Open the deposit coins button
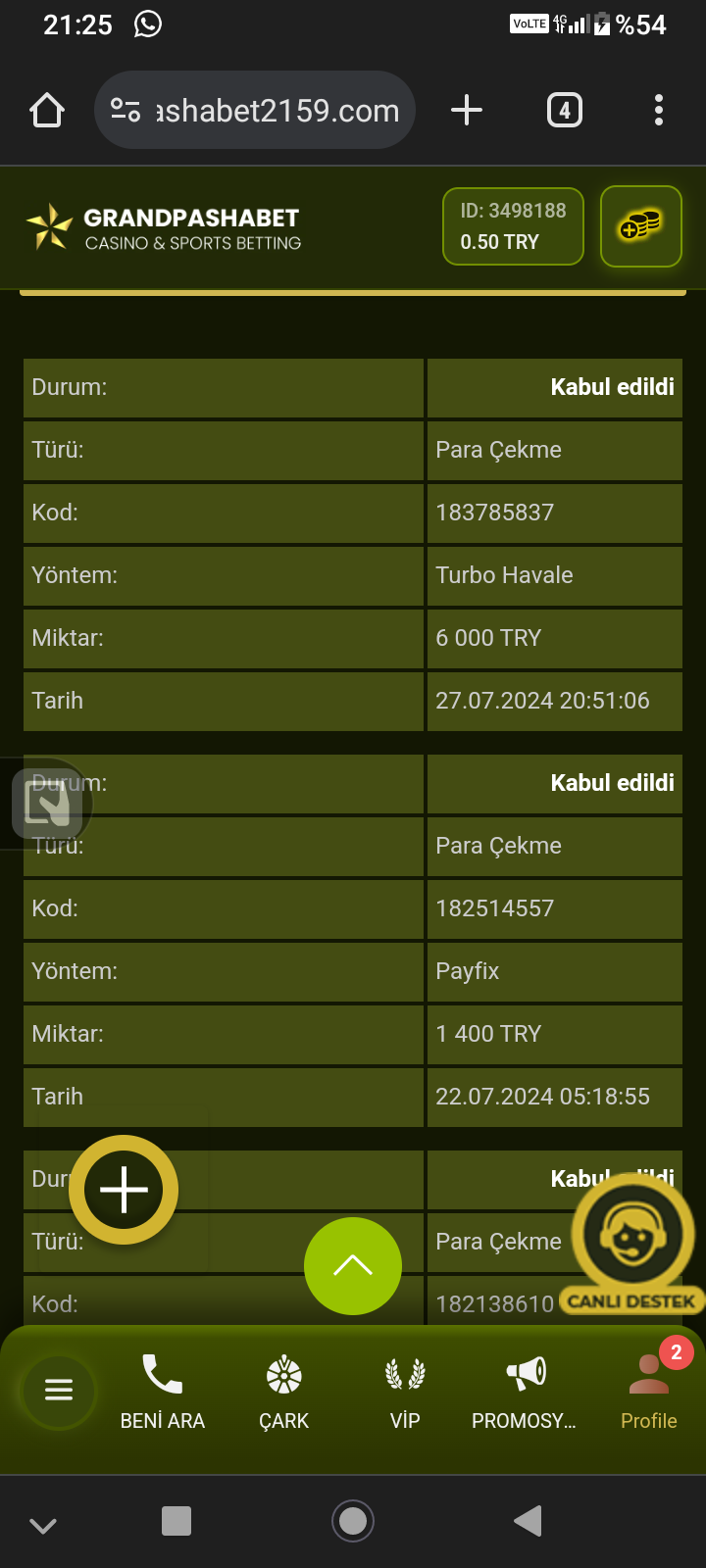This screenshot has width=706, height=1568. pyautogui.click(x=640, y=226)
